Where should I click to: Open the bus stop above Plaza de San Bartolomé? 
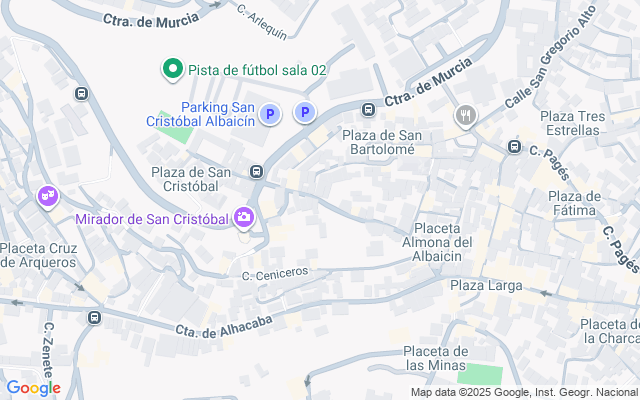pos(368,109)
